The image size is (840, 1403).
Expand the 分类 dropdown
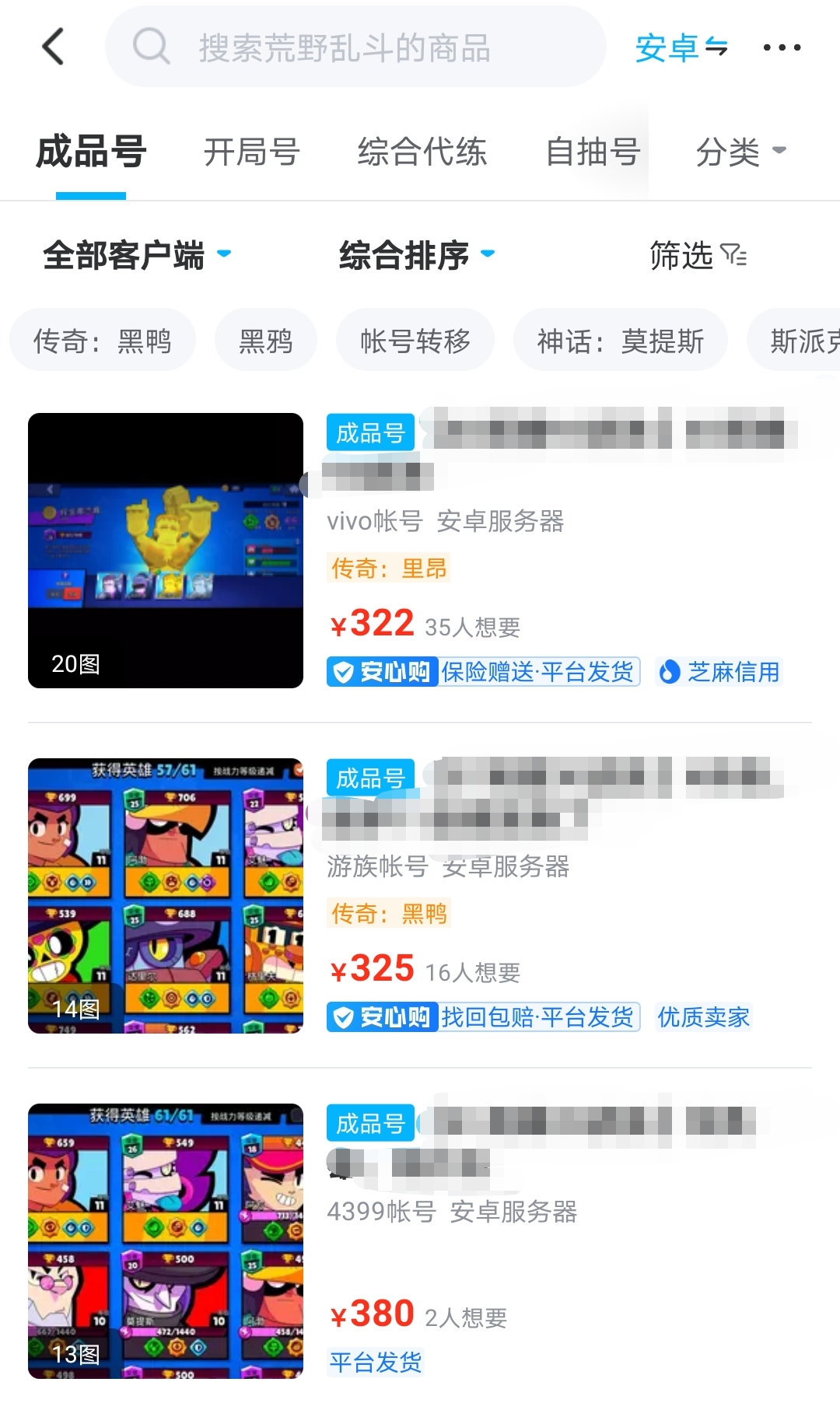(x=740, y=152)
